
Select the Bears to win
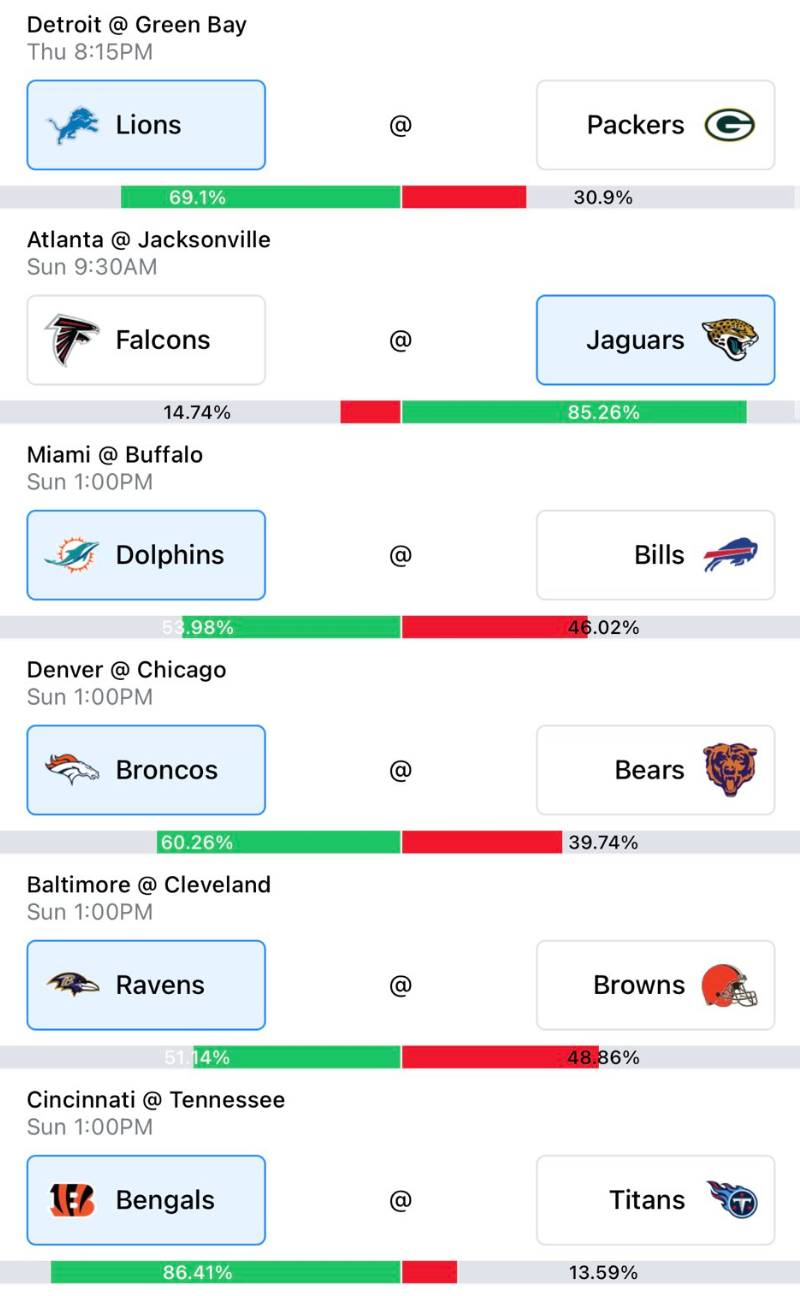(655, 770)
